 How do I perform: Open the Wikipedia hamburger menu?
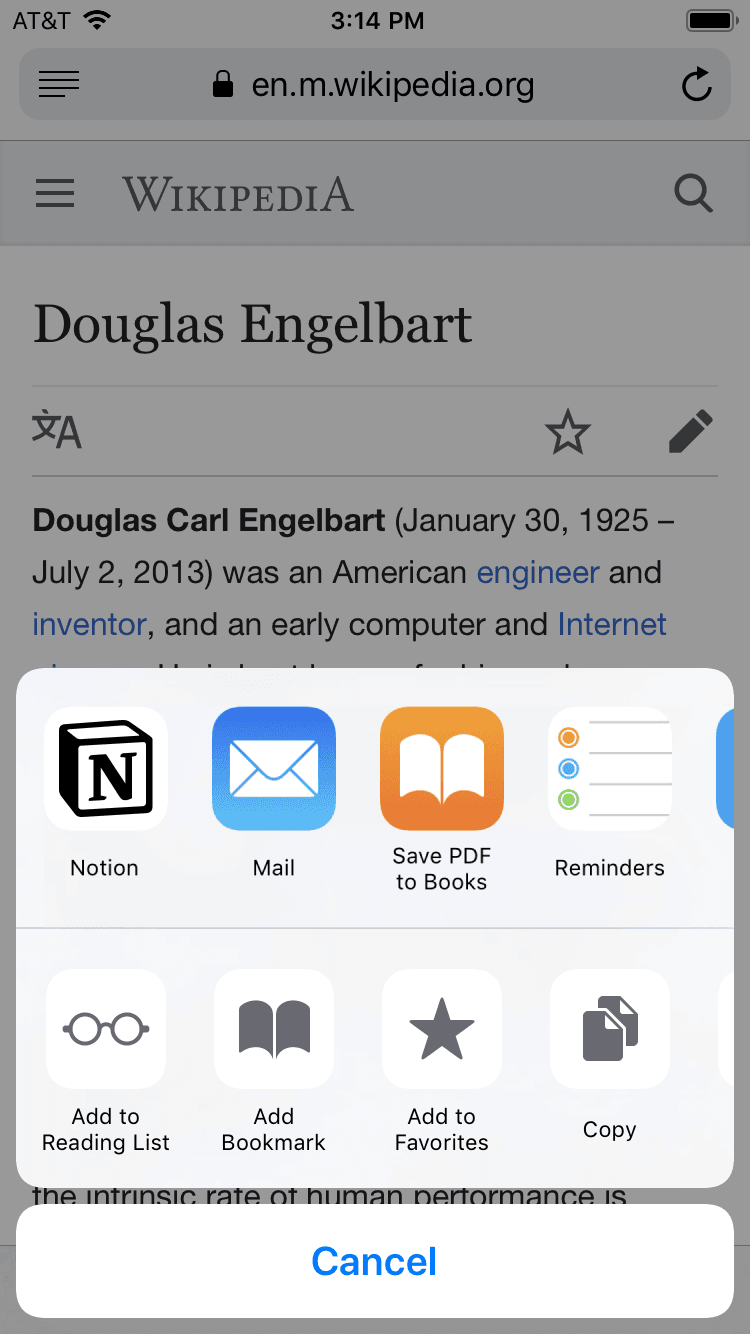click(55, 193)
